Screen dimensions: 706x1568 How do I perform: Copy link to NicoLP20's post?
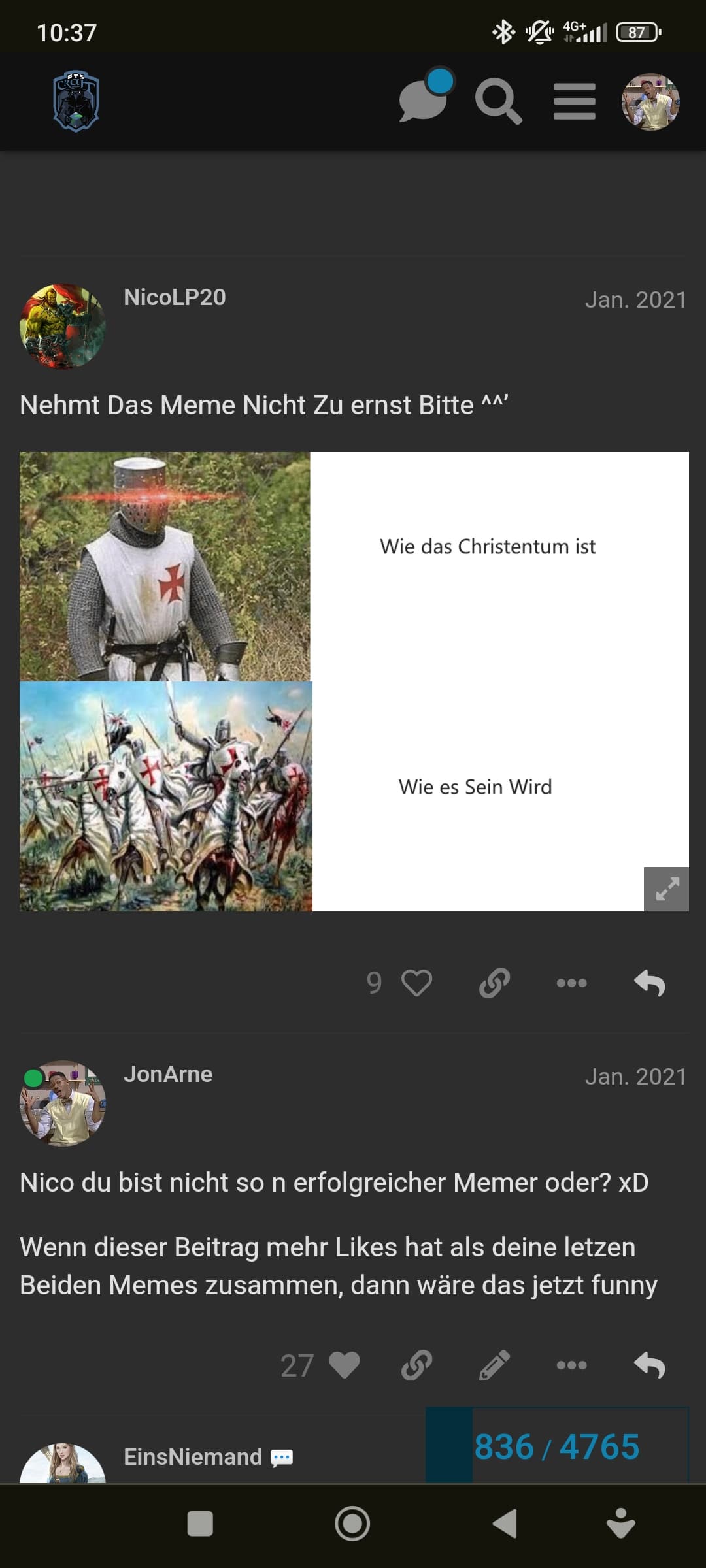[494, 983]
